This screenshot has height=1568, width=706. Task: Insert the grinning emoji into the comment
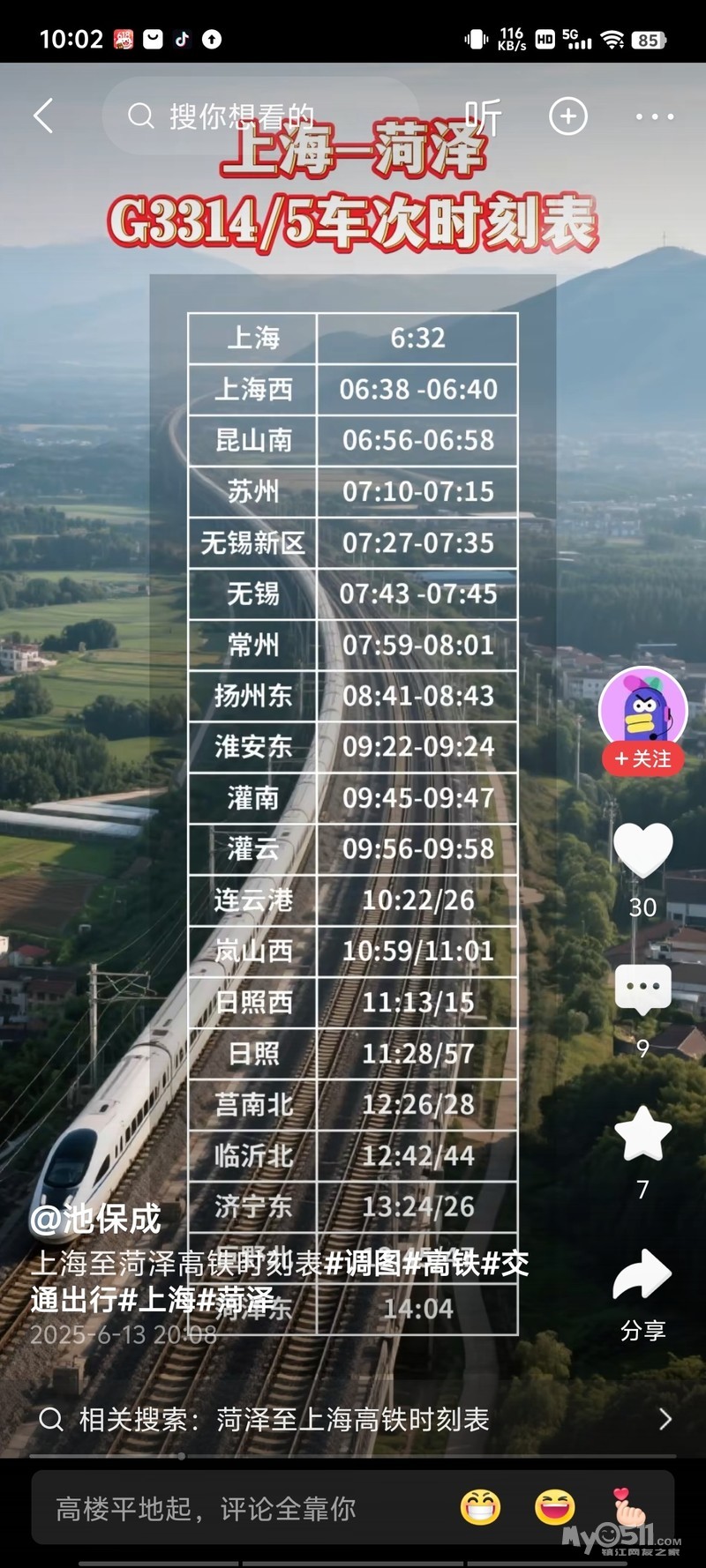(x=480, y=1508)
